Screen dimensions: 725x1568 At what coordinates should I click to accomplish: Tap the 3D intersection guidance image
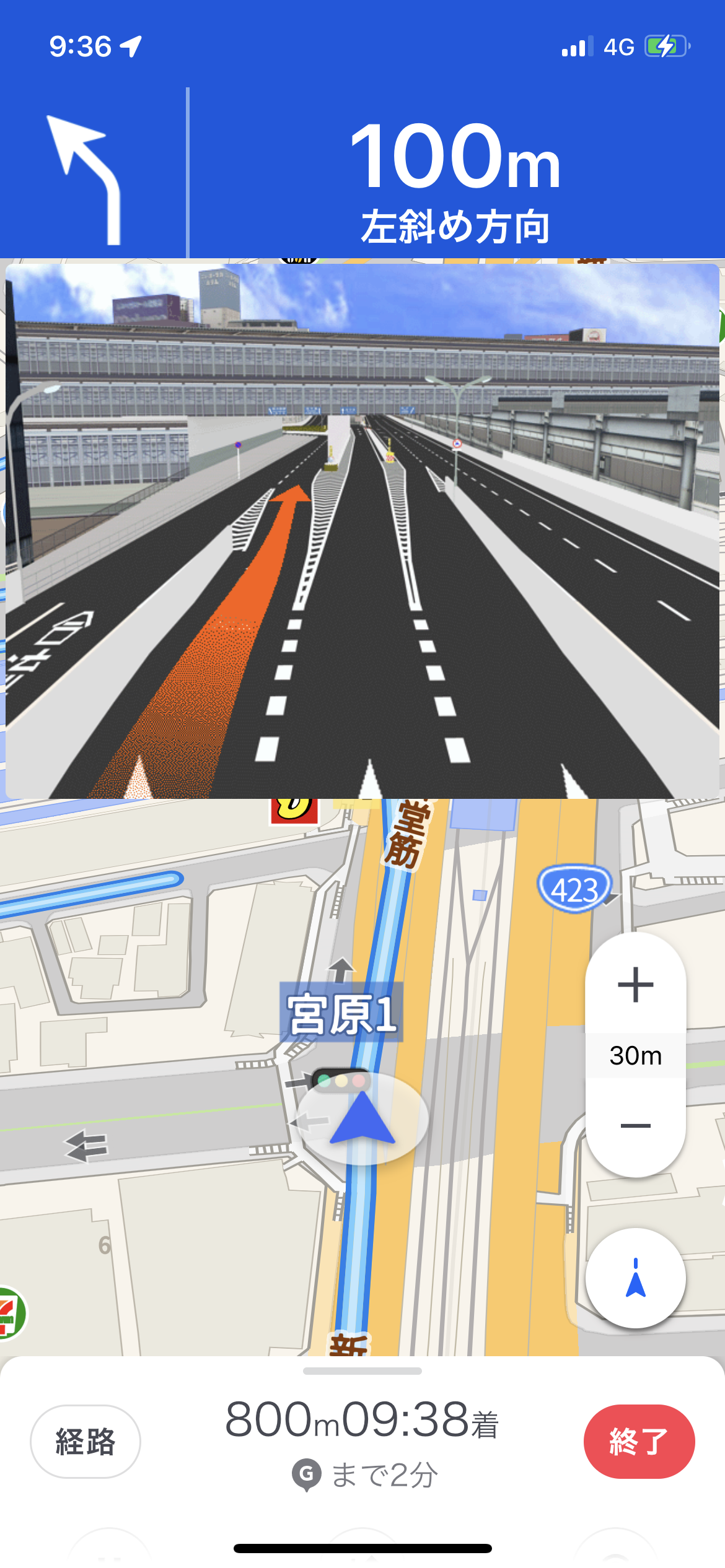pos(362,531)
